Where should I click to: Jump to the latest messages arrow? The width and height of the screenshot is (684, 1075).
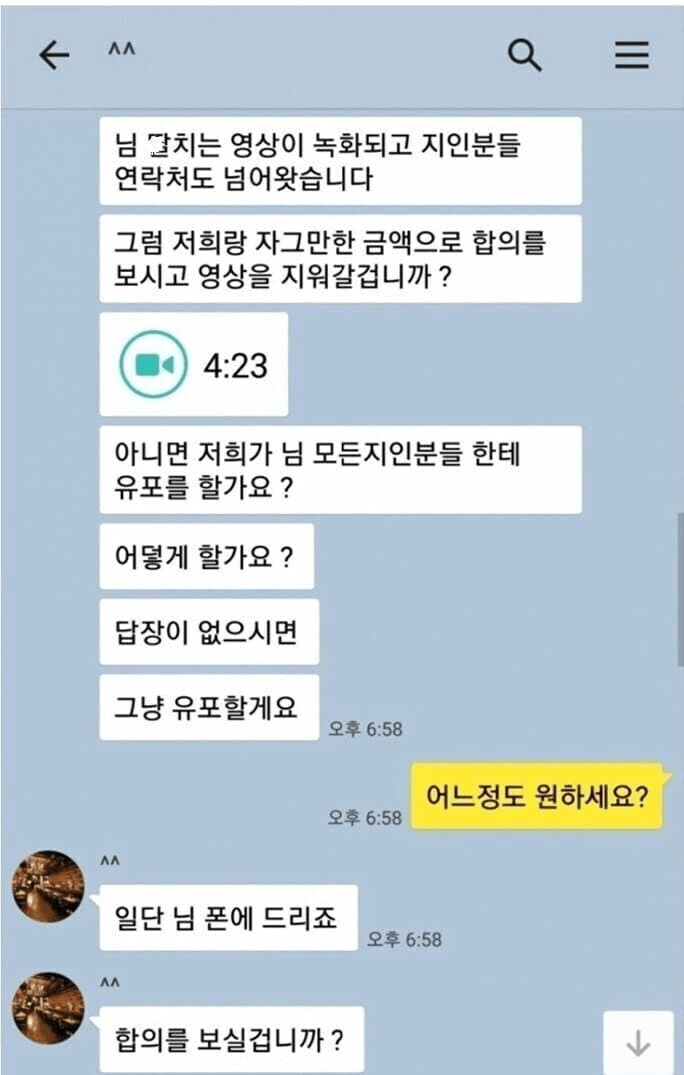637,1043
